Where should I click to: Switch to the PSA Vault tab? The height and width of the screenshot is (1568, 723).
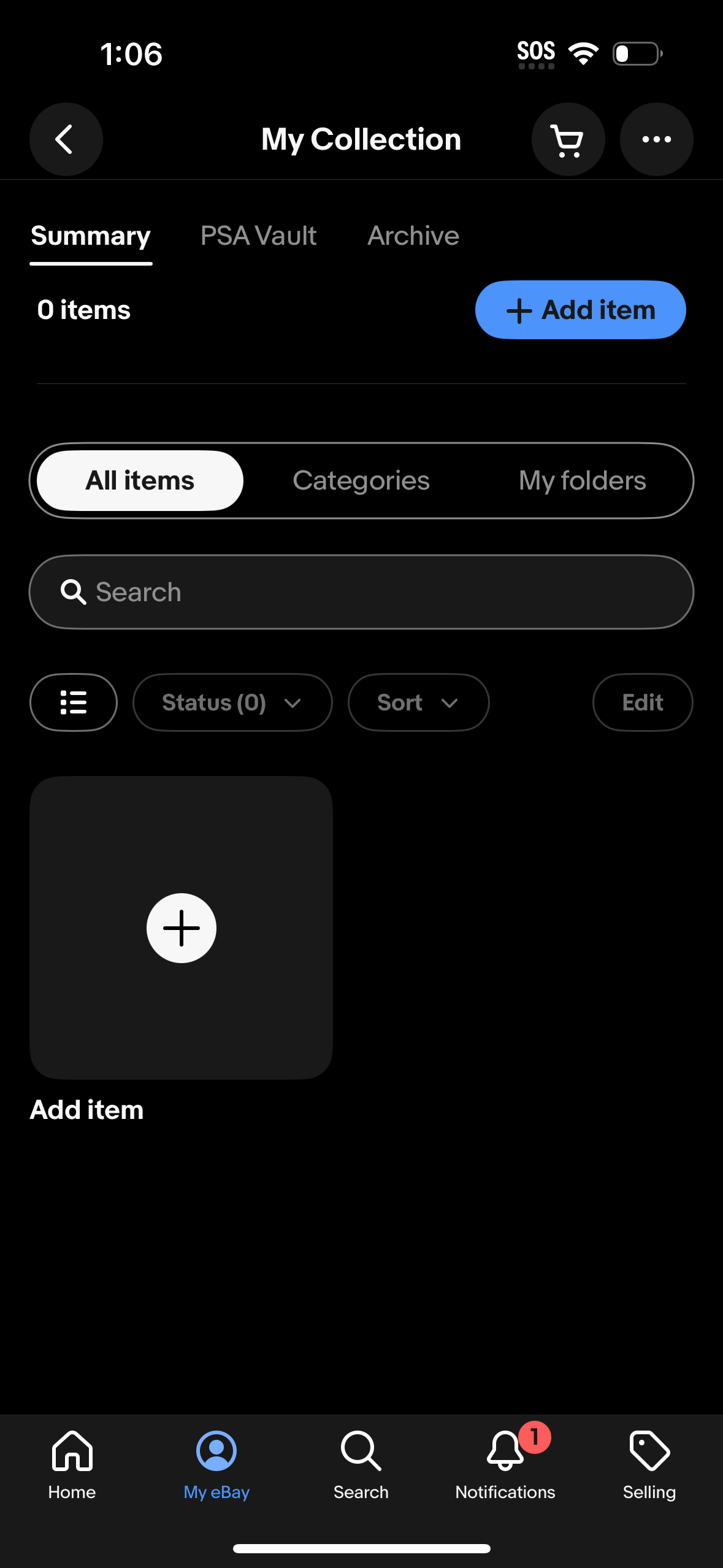[x=258, y=236]
